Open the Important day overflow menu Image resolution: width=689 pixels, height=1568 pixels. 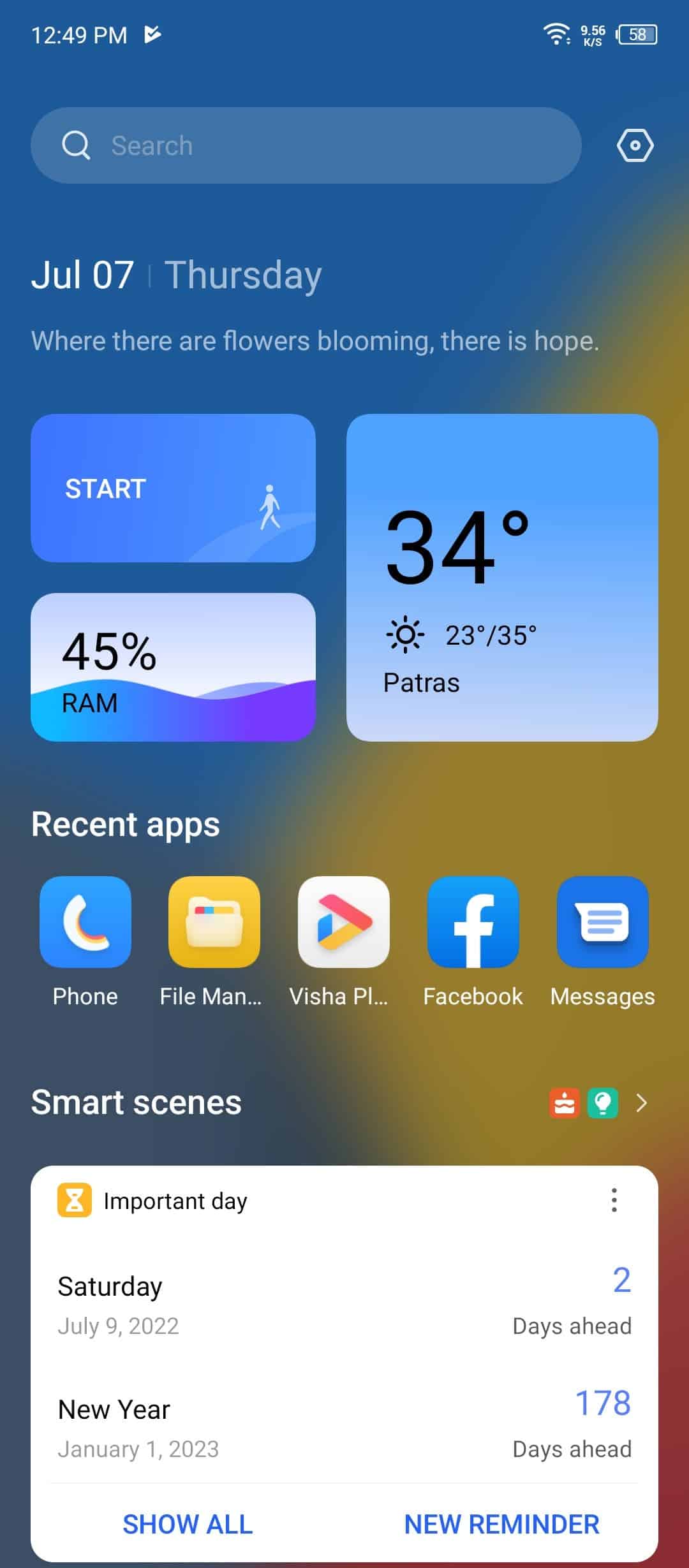614,1200
